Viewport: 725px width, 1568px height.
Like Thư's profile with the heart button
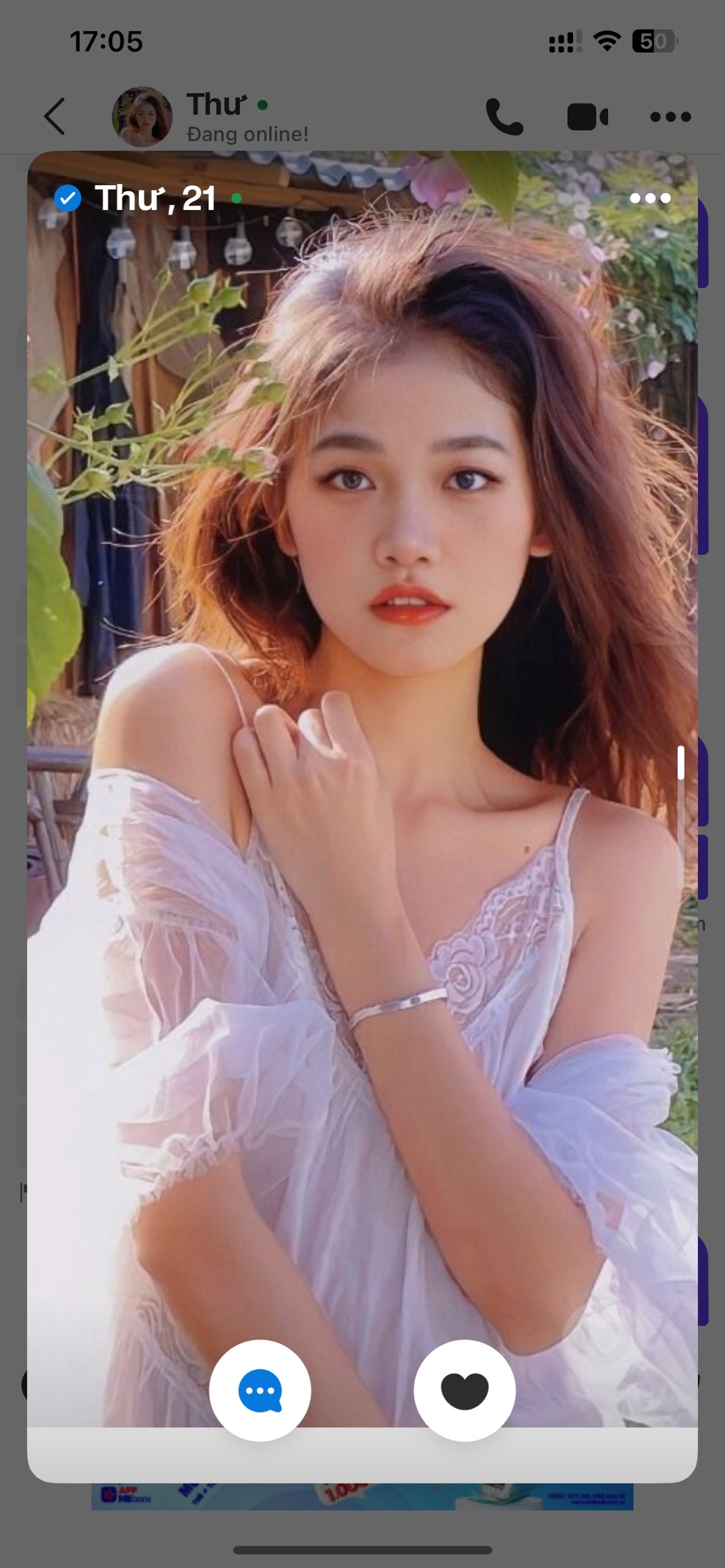click(x=465, y=1390)
